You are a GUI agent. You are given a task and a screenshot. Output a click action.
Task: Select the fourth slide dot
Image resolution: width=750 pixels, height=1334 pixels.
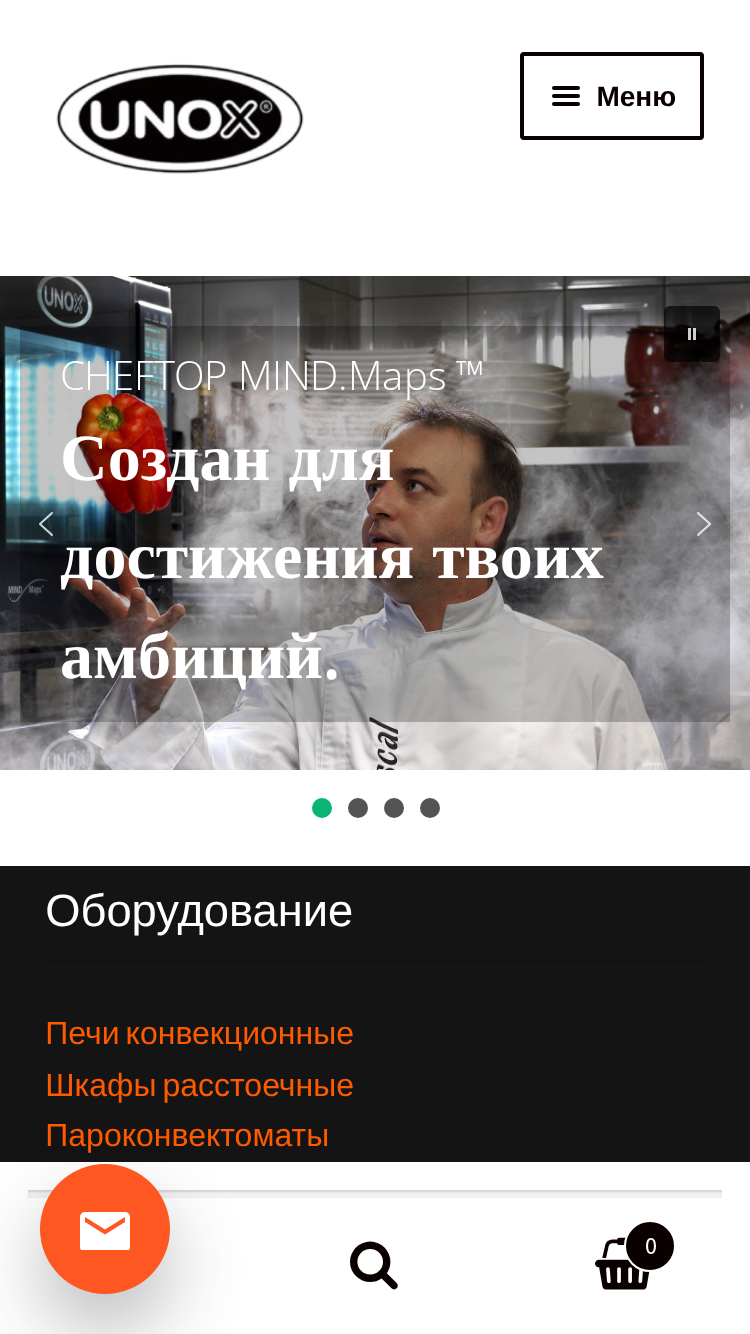(430, 808)
